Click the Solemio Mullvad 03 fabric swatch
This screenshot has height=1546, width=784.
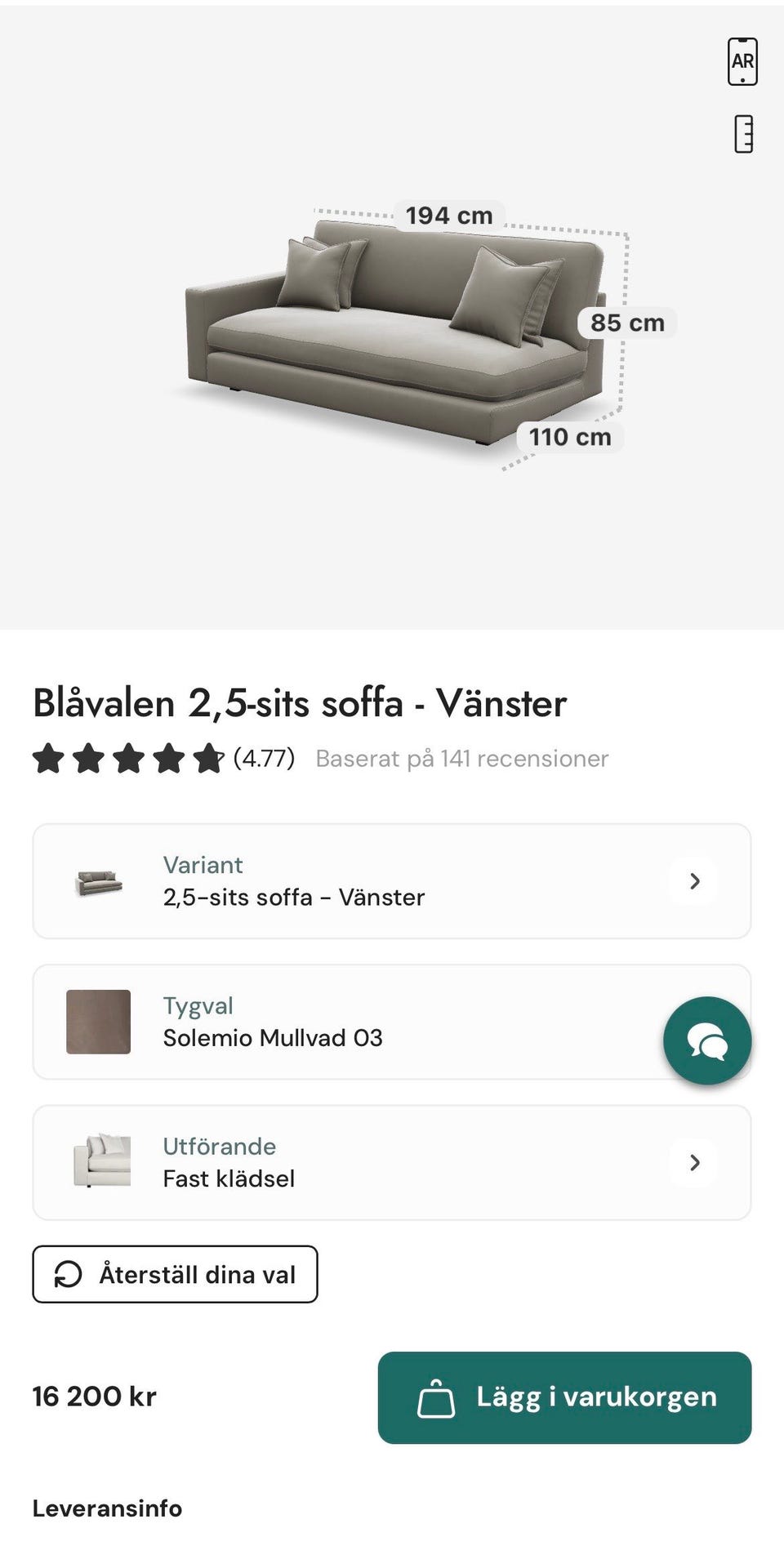point(97,1023)
